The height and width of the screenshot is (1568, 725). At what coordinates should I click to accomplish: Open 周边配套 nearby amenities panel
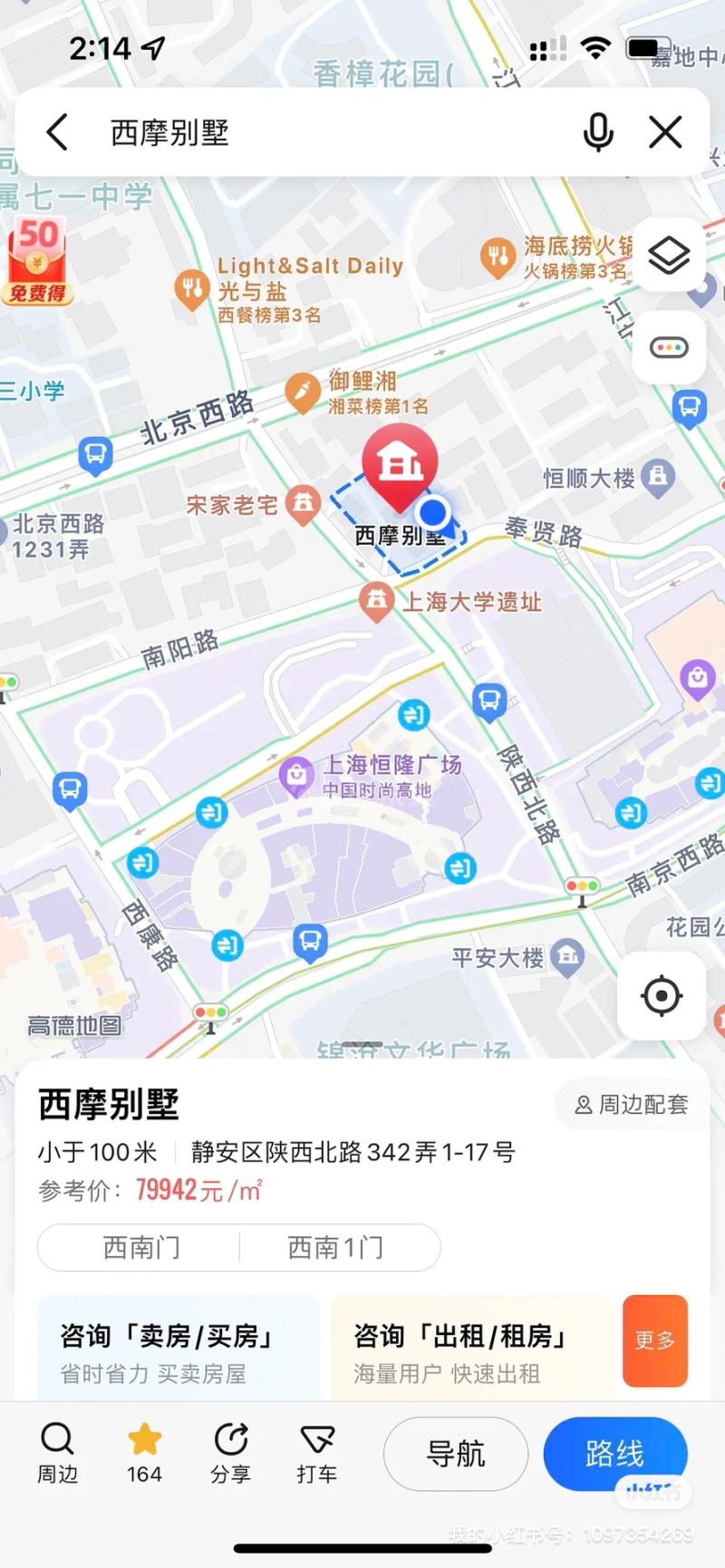(x=629, y=1105)
